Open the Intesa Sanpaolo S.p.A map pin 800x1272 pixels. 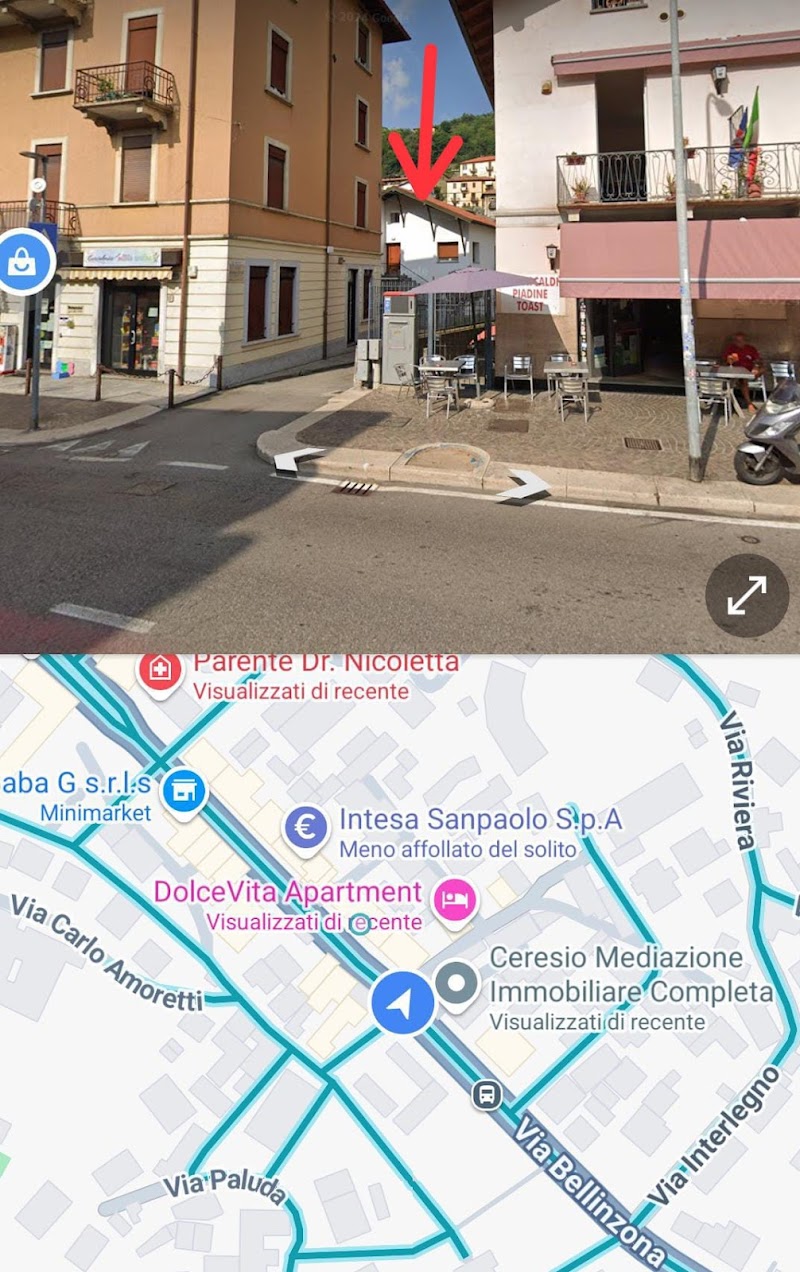coord(306,828)
